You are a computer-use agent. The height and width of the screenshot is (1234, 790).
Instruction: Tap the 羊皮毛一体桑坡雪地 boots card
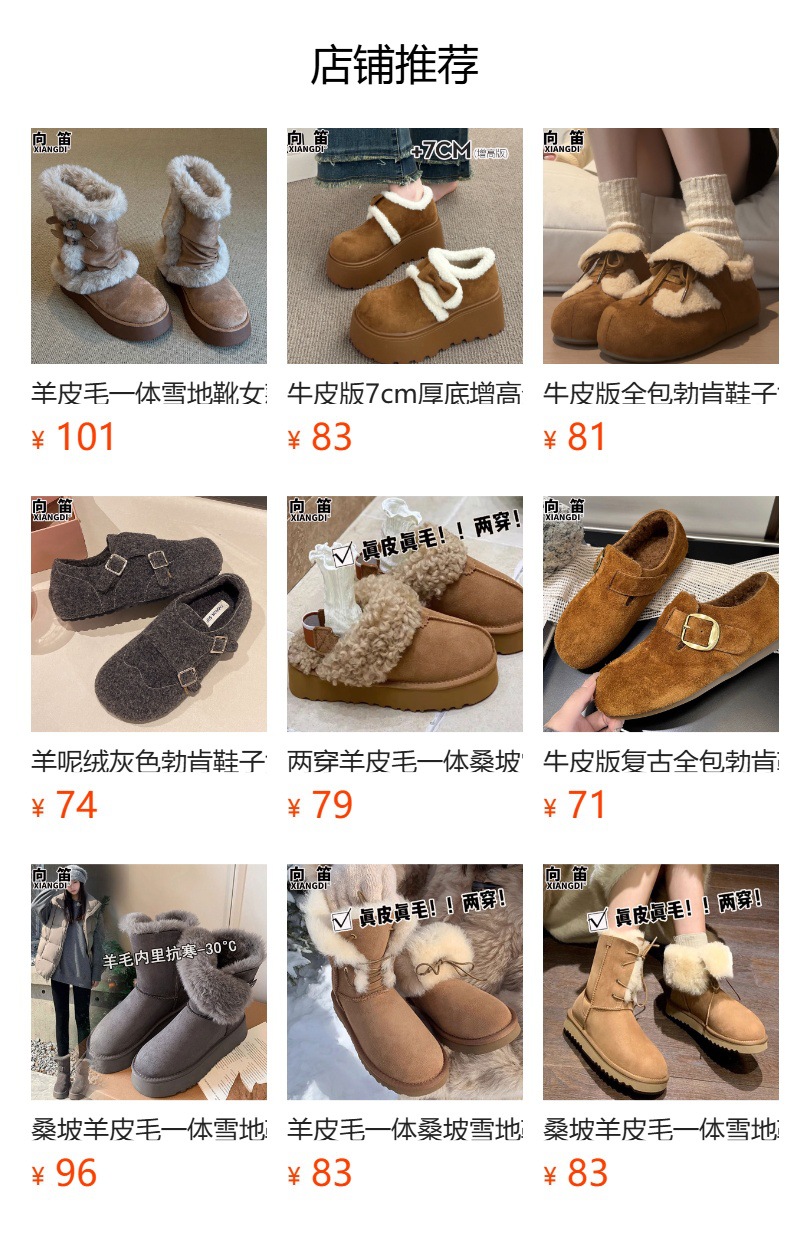[405, 1028]
